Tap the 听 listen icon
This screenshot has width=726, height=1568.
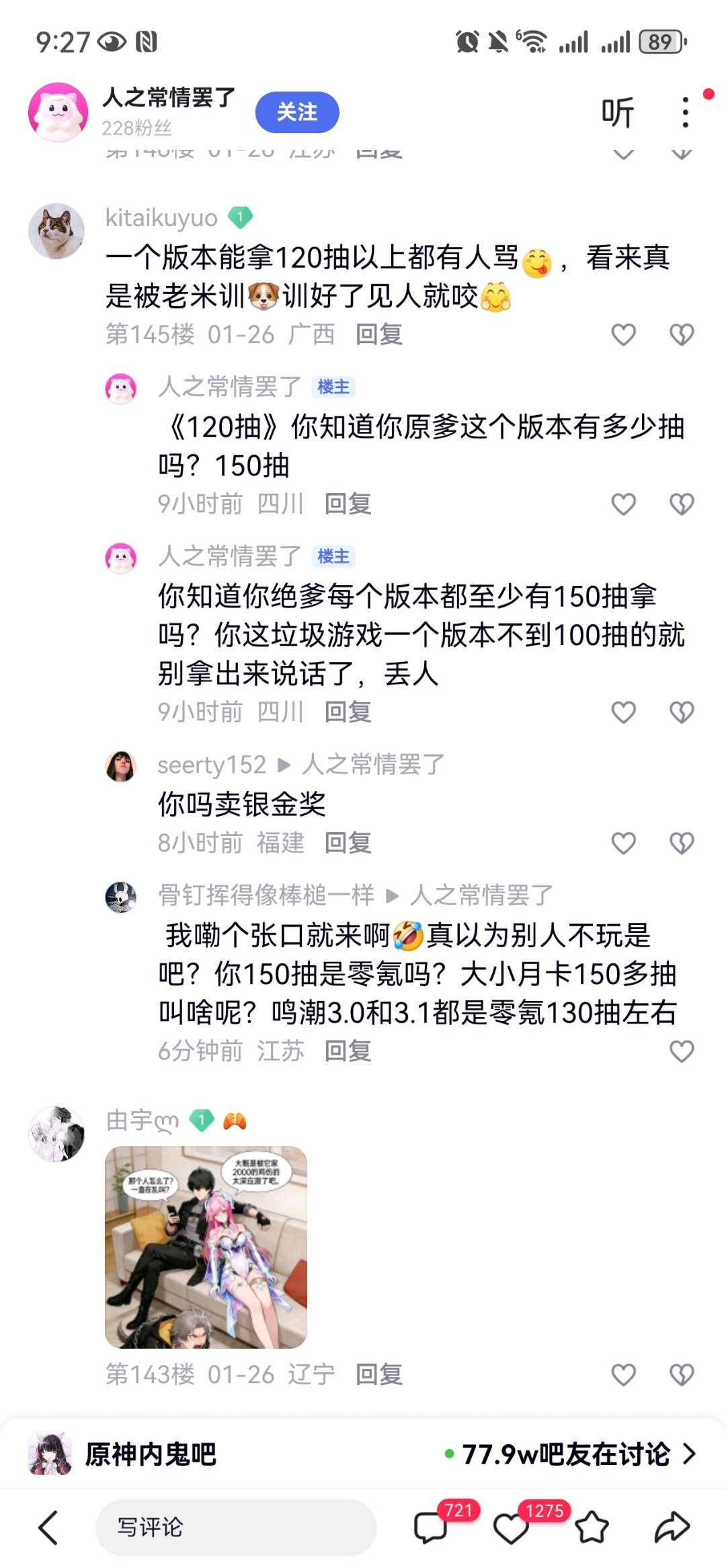click(x=617, y=112)
